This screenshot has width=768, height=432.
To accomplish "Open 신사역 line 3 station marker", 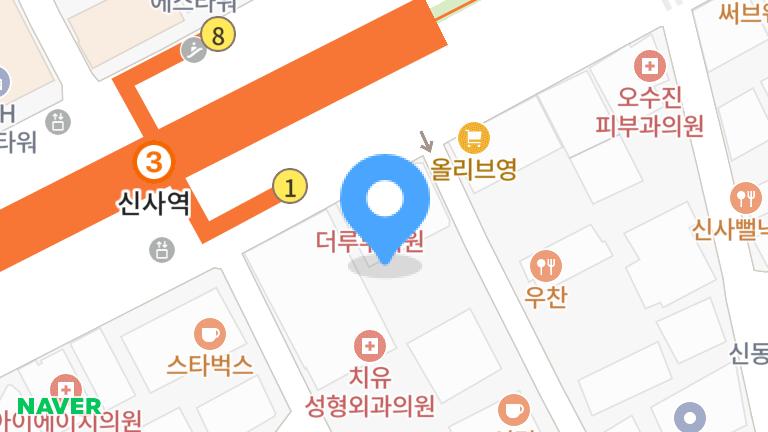I will click(x=154, y=160).
